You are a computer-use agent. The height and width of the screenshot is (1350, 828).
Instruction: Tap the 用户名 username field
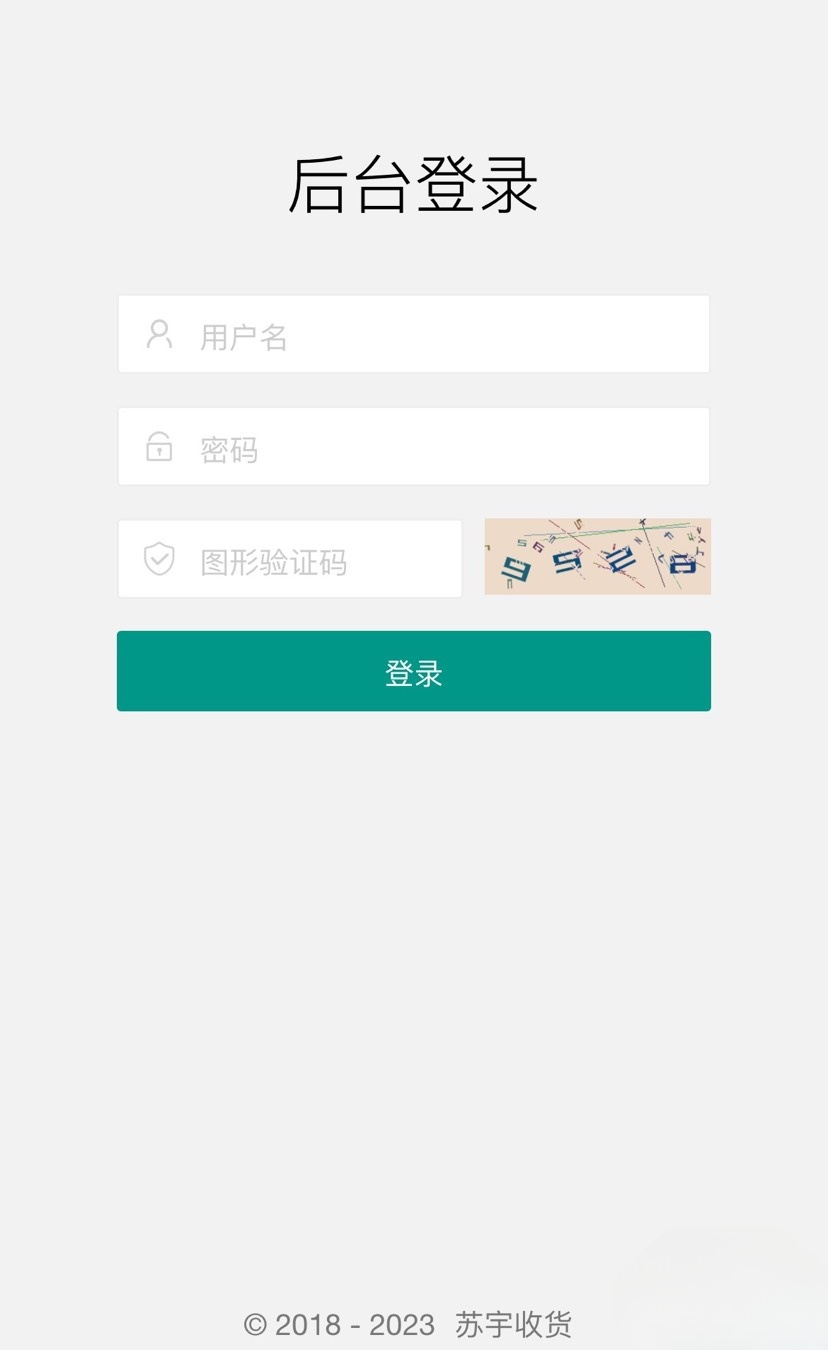[414, 334]
